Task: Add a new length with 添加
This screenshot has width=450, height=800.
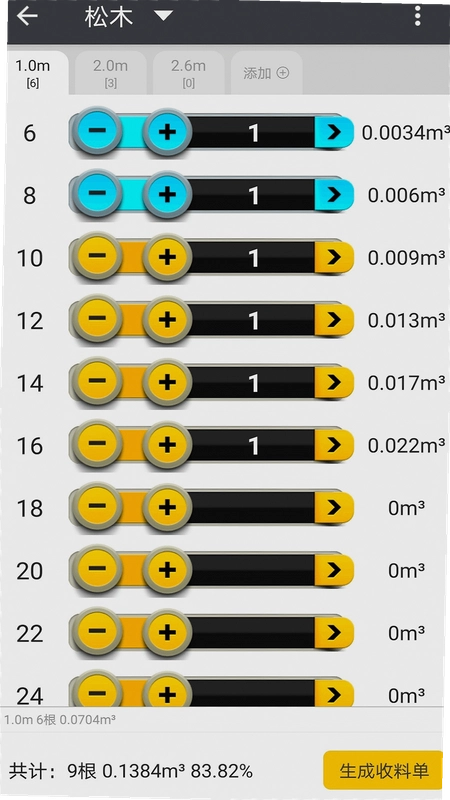Action: [266, 73]
